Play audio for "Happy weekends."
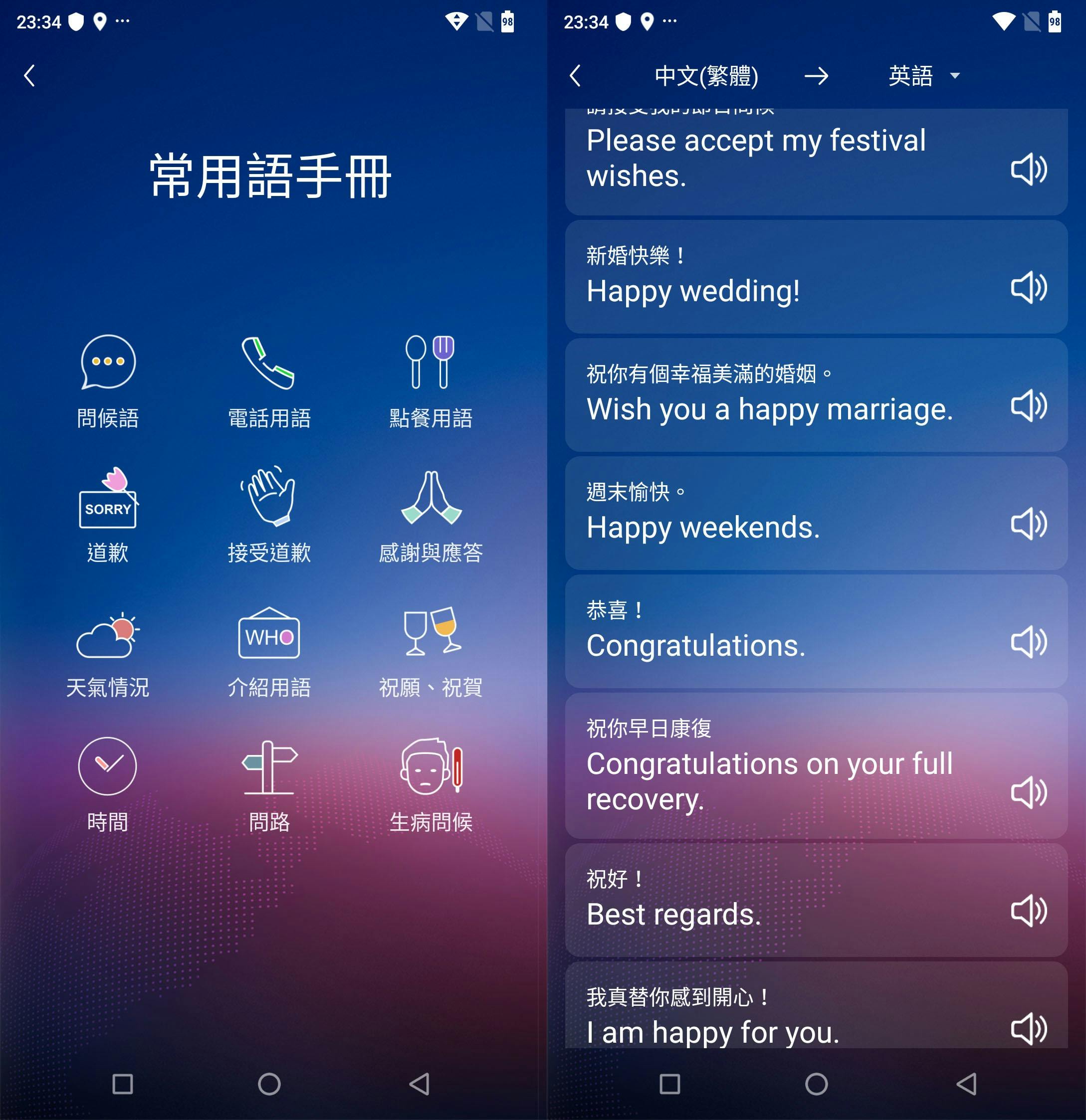This screenshot has height=1120, width=1086. (x=1028, y=524)
